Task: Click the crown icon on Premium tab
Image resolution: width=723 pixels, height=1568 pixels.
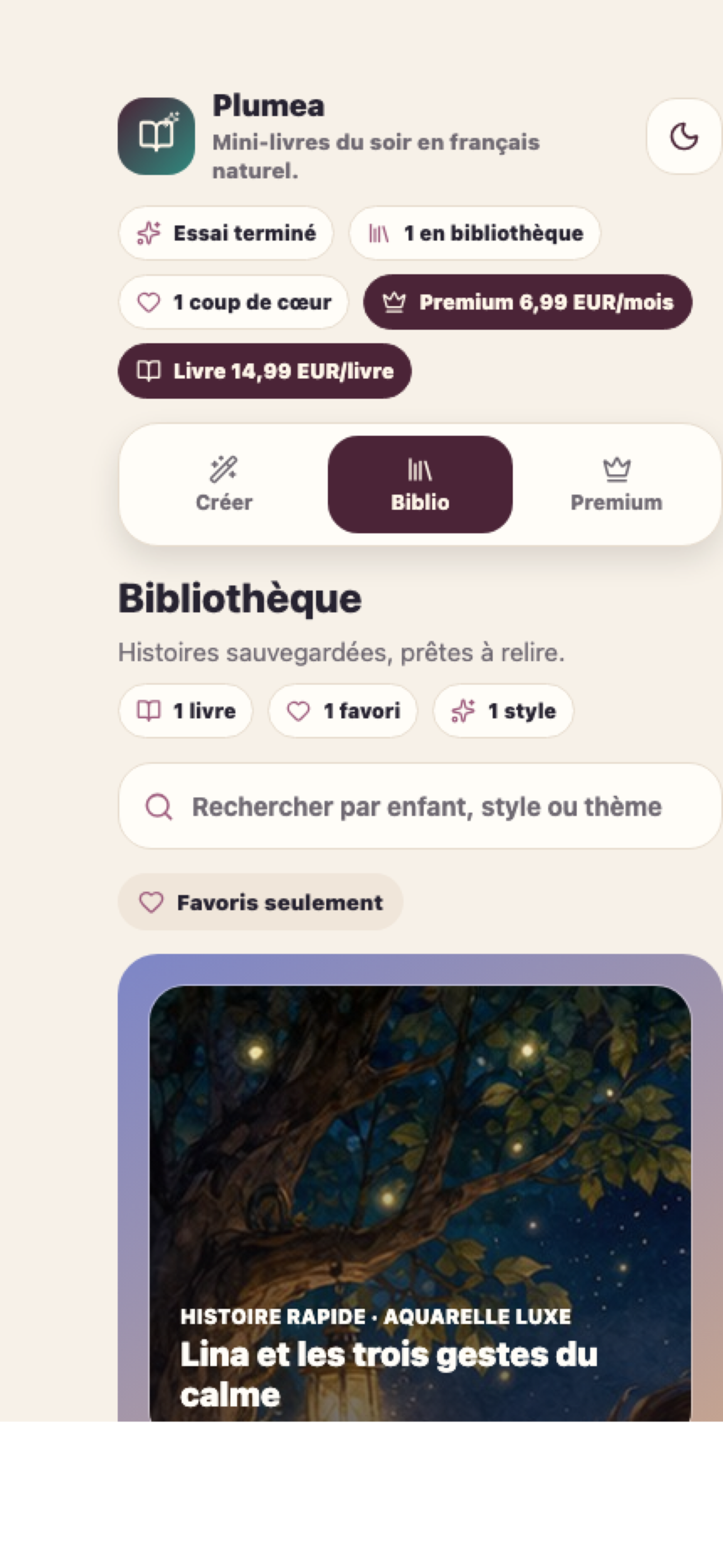Action: (x=617, y=469)
